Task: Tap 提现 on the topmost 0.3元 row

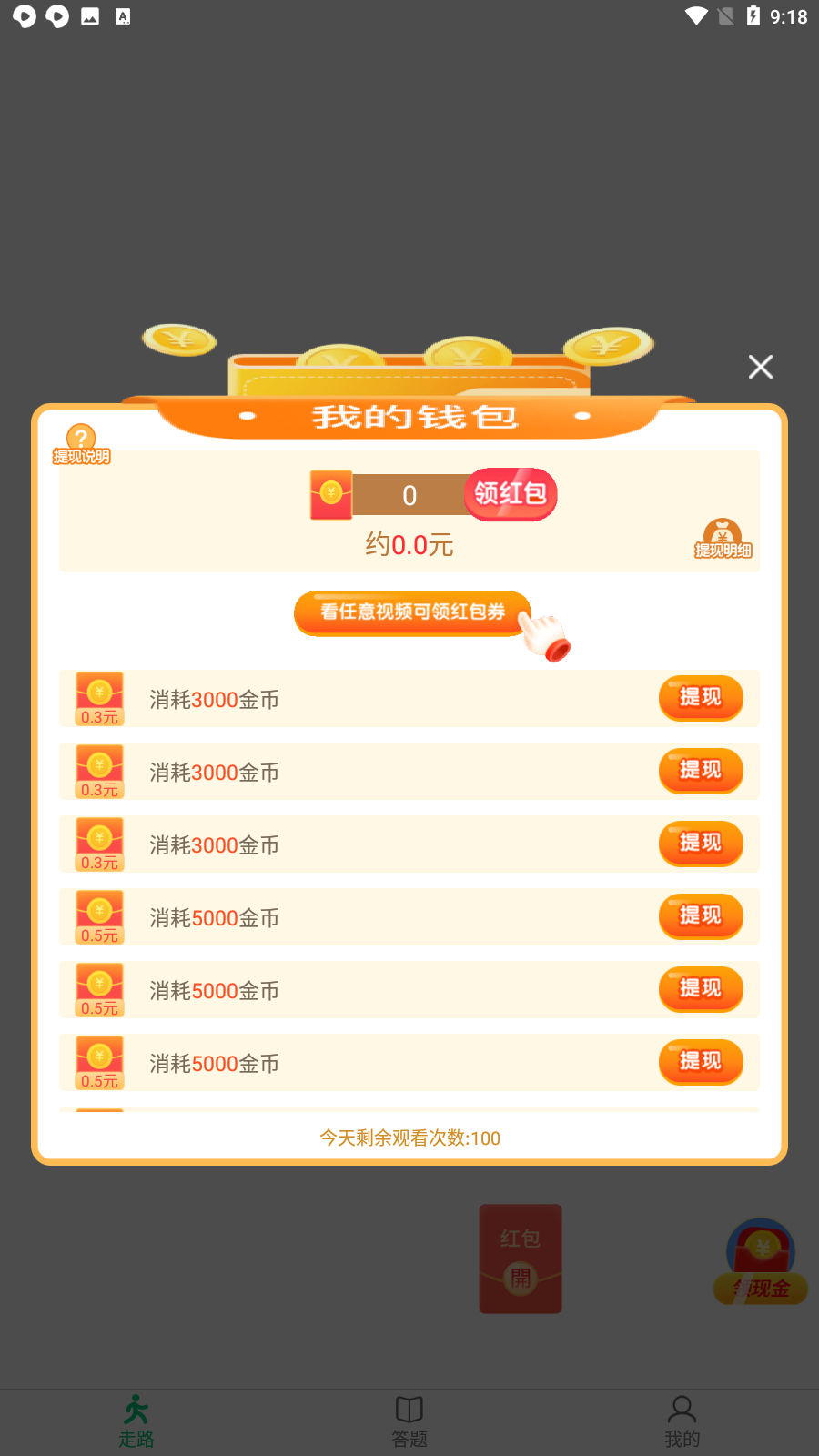Action: [x=700, y=698]
